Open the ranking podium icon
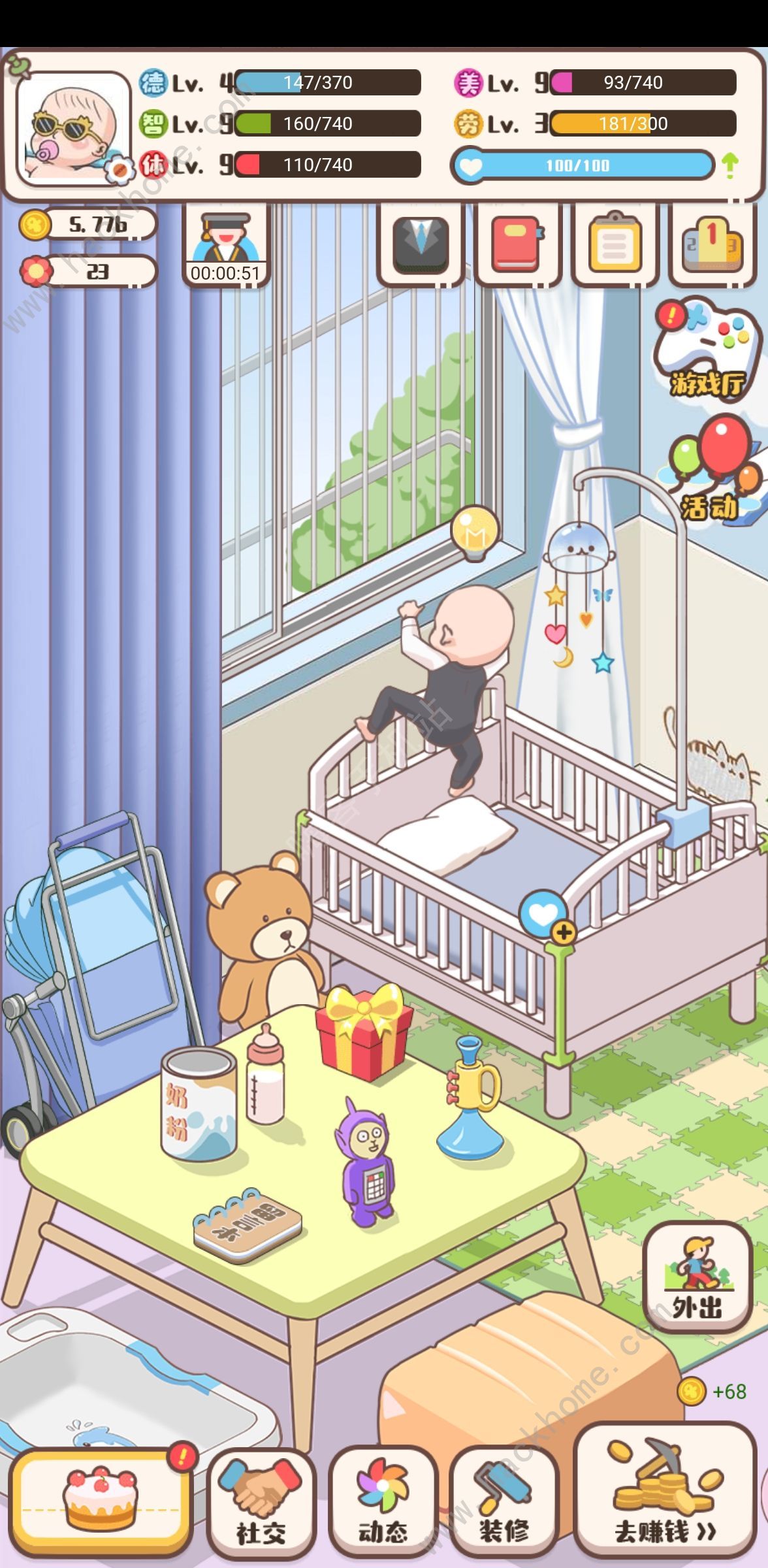The width and height of the screenshot is (768, 1568). coord(712,244)
